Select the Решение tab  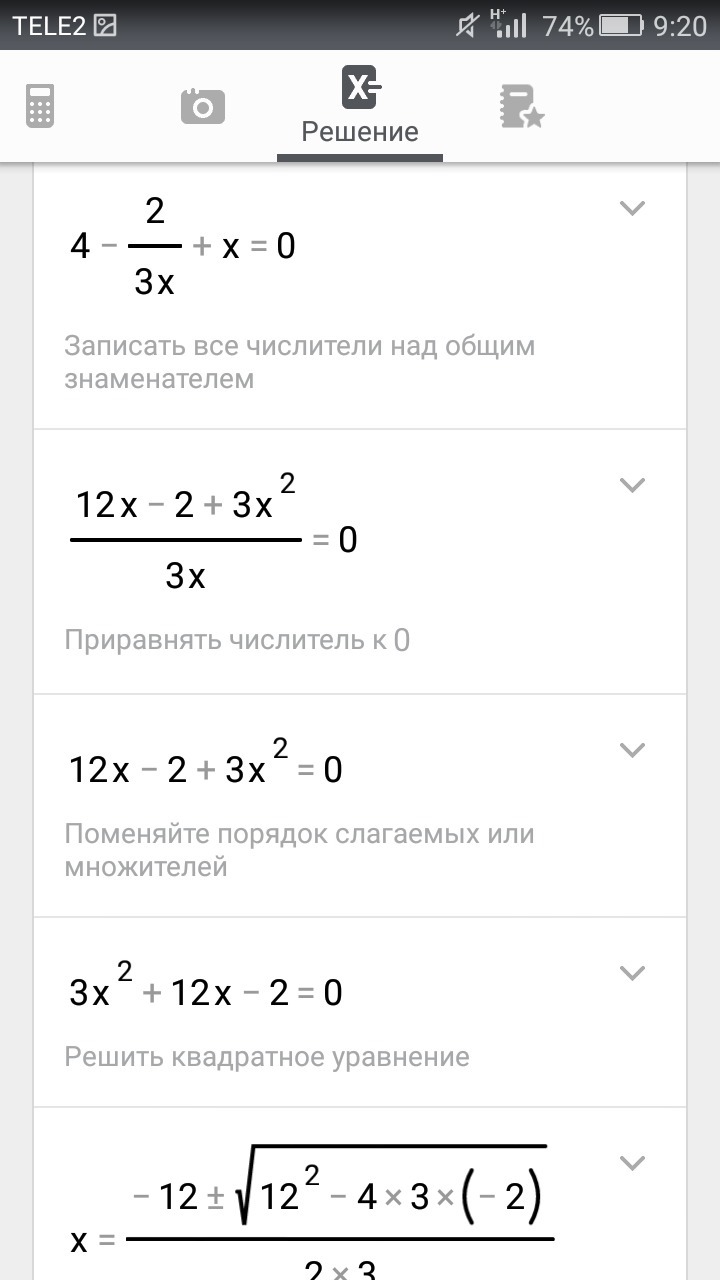tap(360, 106)
